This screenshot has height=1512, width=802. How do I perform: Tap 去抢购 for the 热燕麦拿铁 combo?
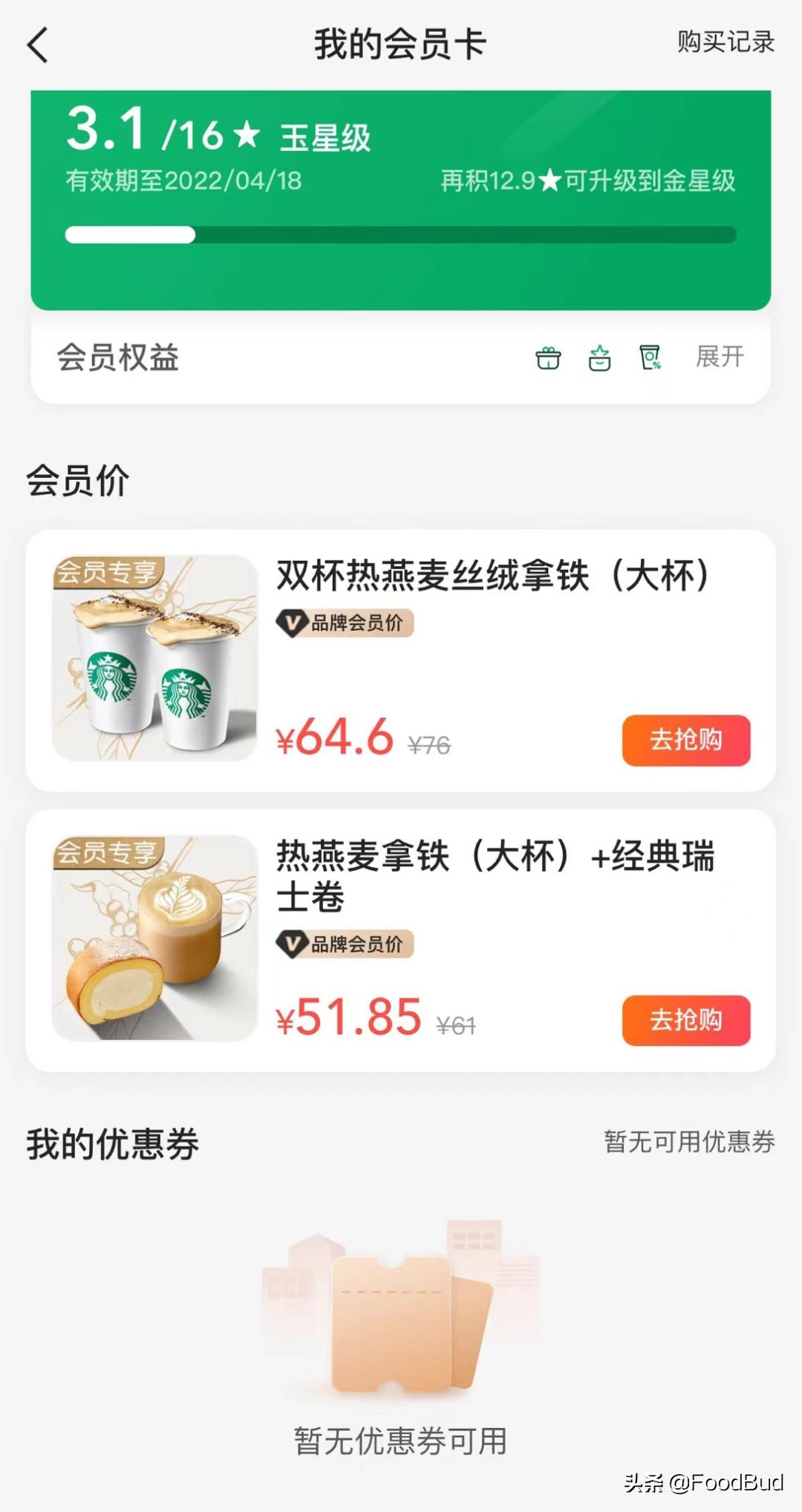pyautogui.click(x=685, y=1021)
